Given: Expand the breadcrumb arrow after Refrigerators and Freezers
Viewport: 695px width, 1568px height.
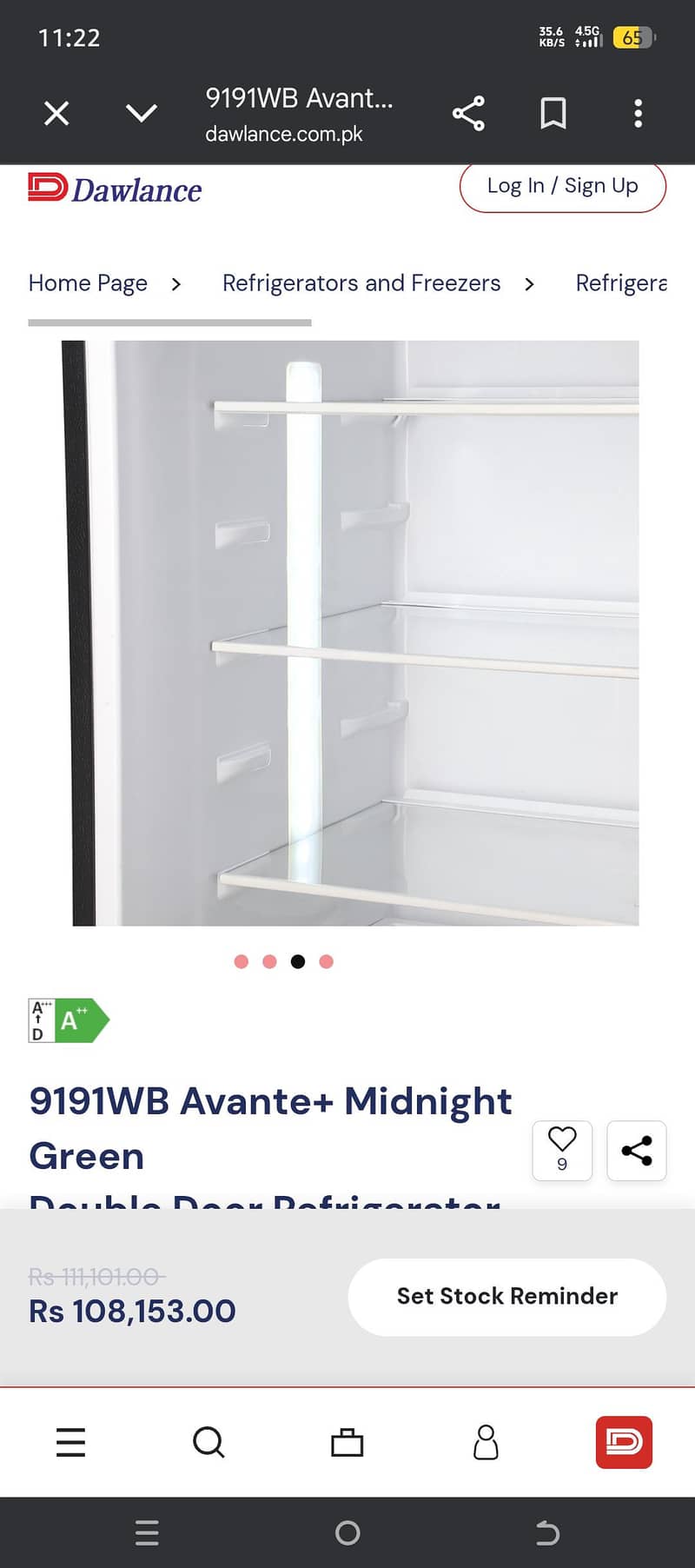Looking at the screenshot, I should 529,283.
